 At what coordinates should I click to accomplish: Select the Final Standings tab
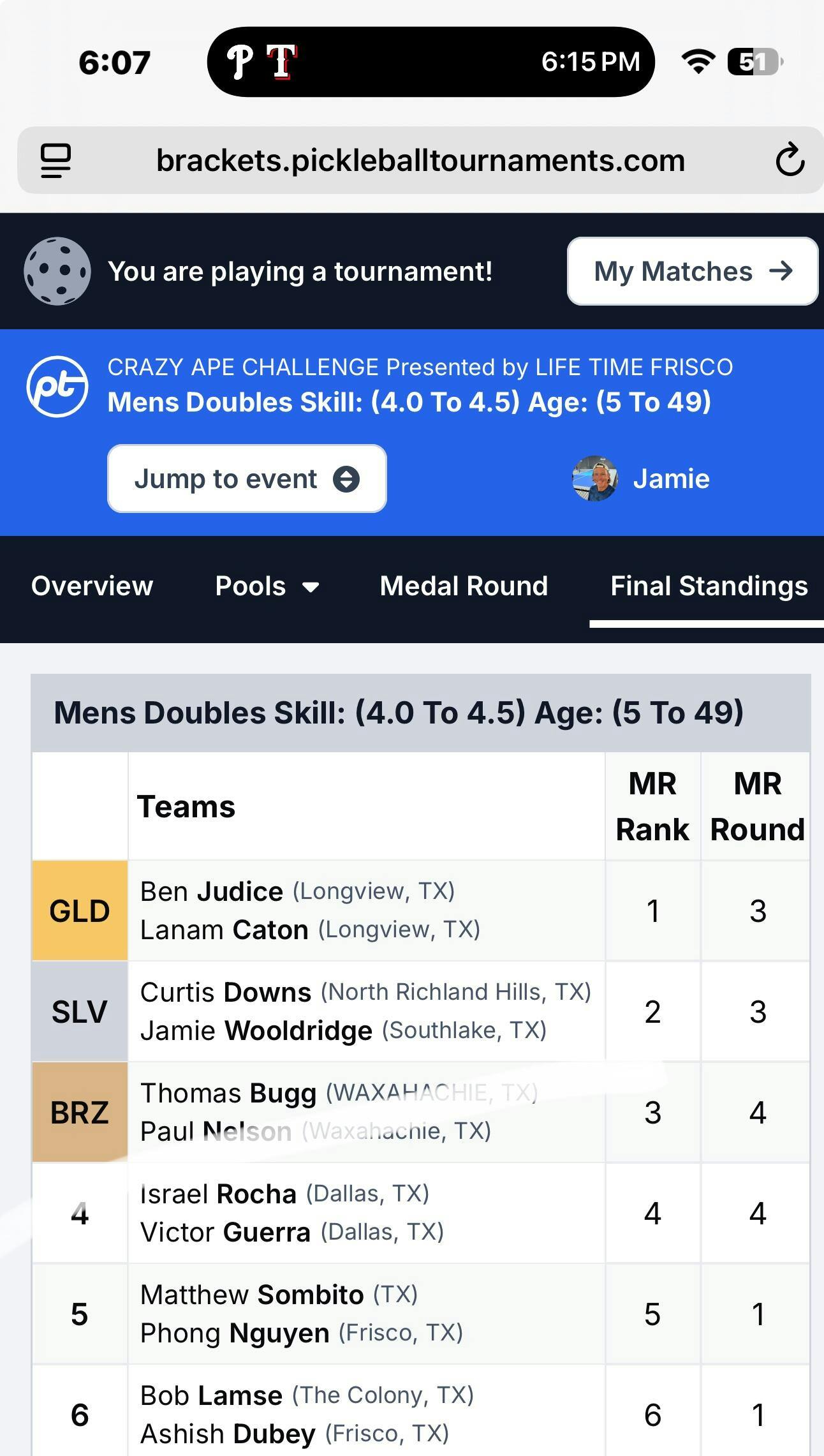pyautogui.click(x=709, y=586)
